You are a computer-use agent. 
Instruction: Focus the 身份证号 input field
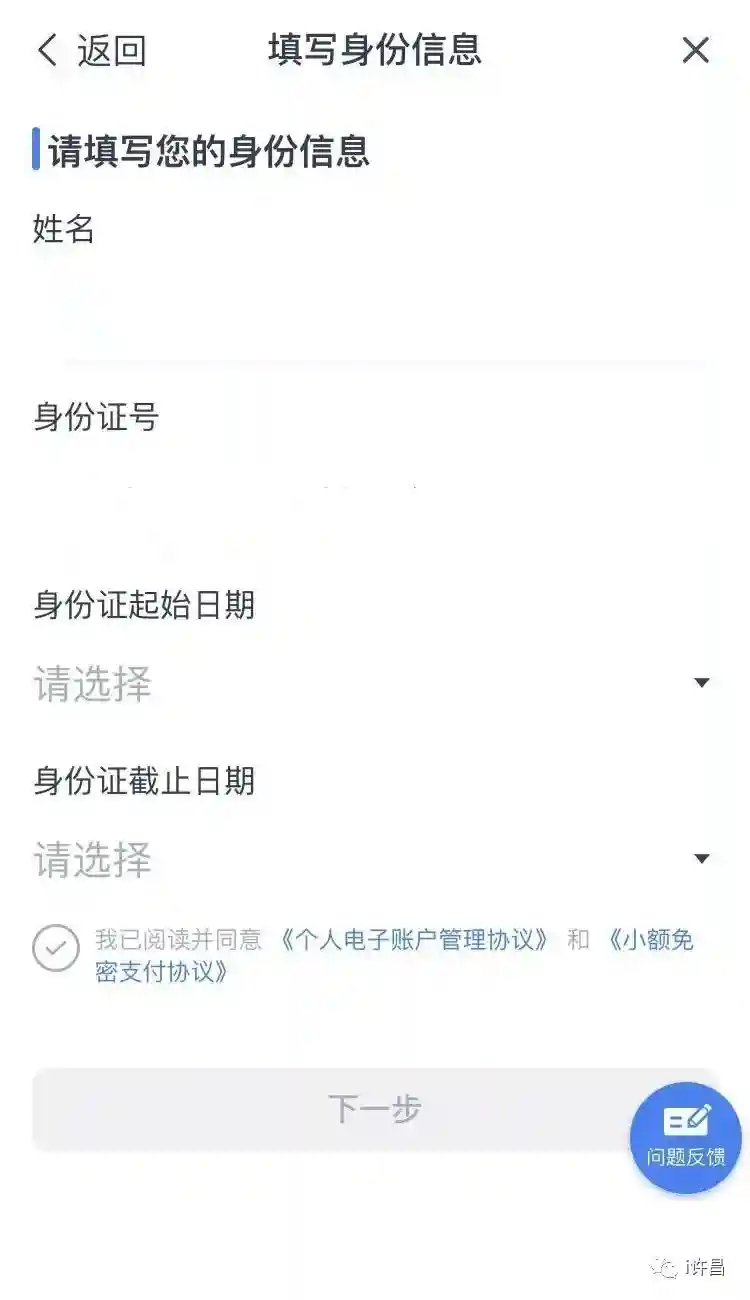click(x=375, y=497)
